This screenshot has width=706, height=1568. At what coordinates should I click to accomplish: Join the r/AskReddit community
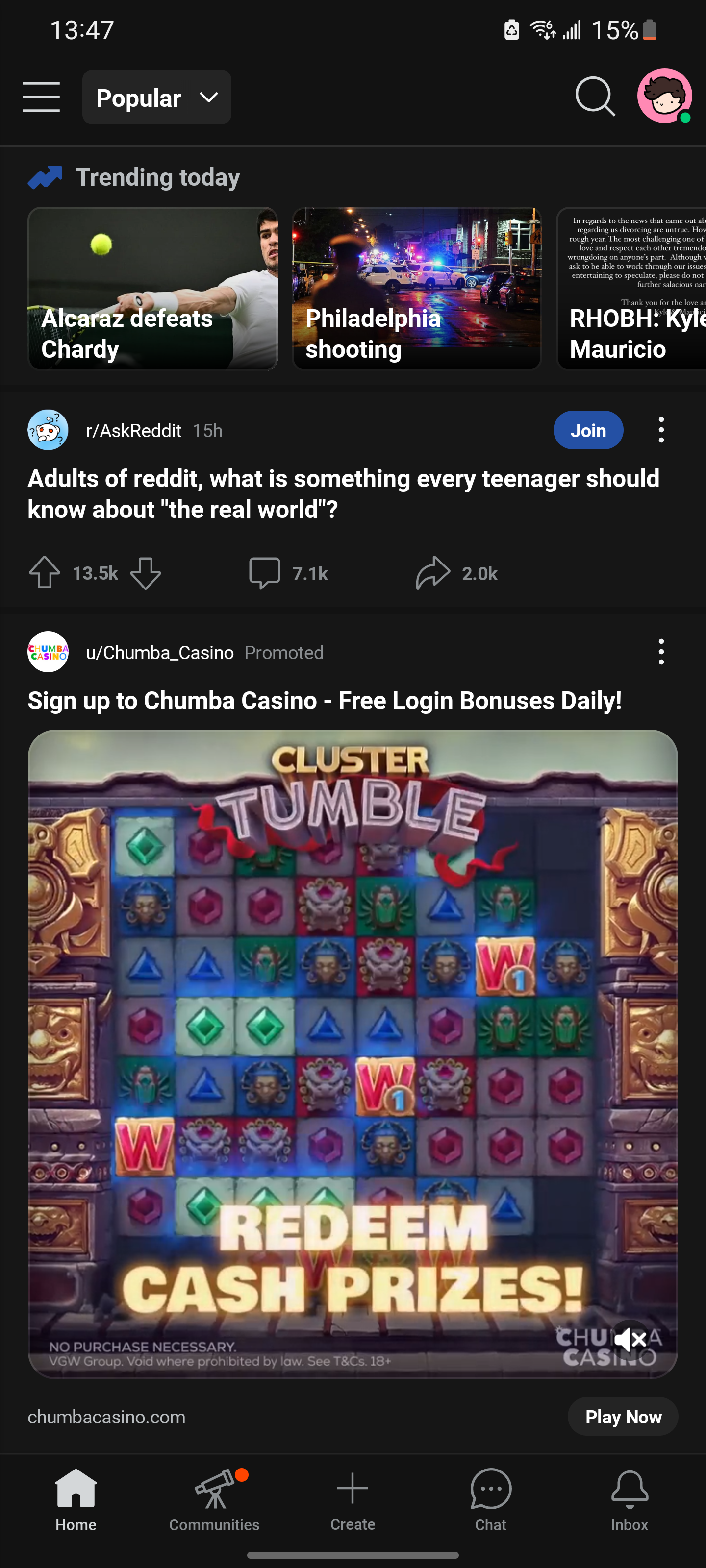point(587,430)
